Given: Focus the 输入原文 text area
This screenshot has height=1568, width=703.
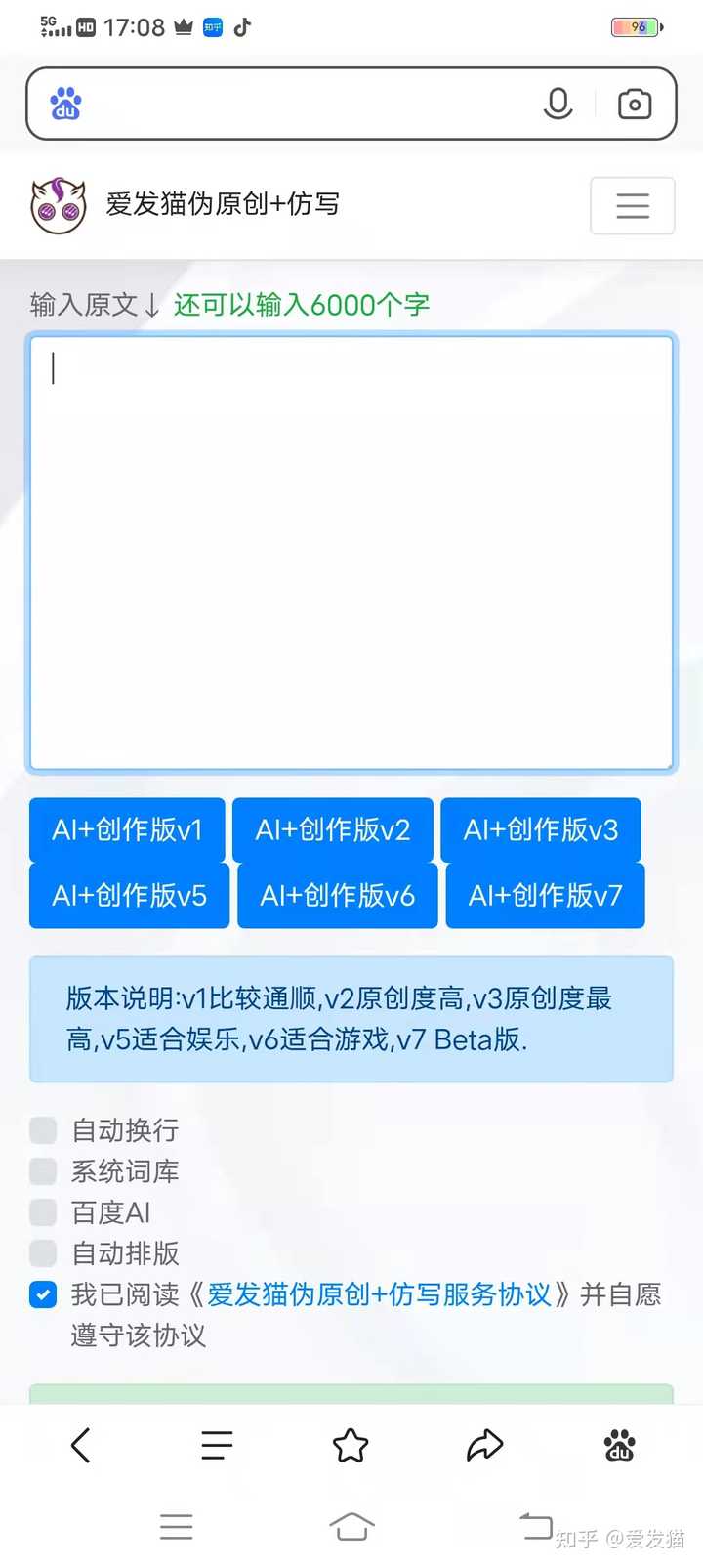Looking at the screenshot, I should click(351, 552).
